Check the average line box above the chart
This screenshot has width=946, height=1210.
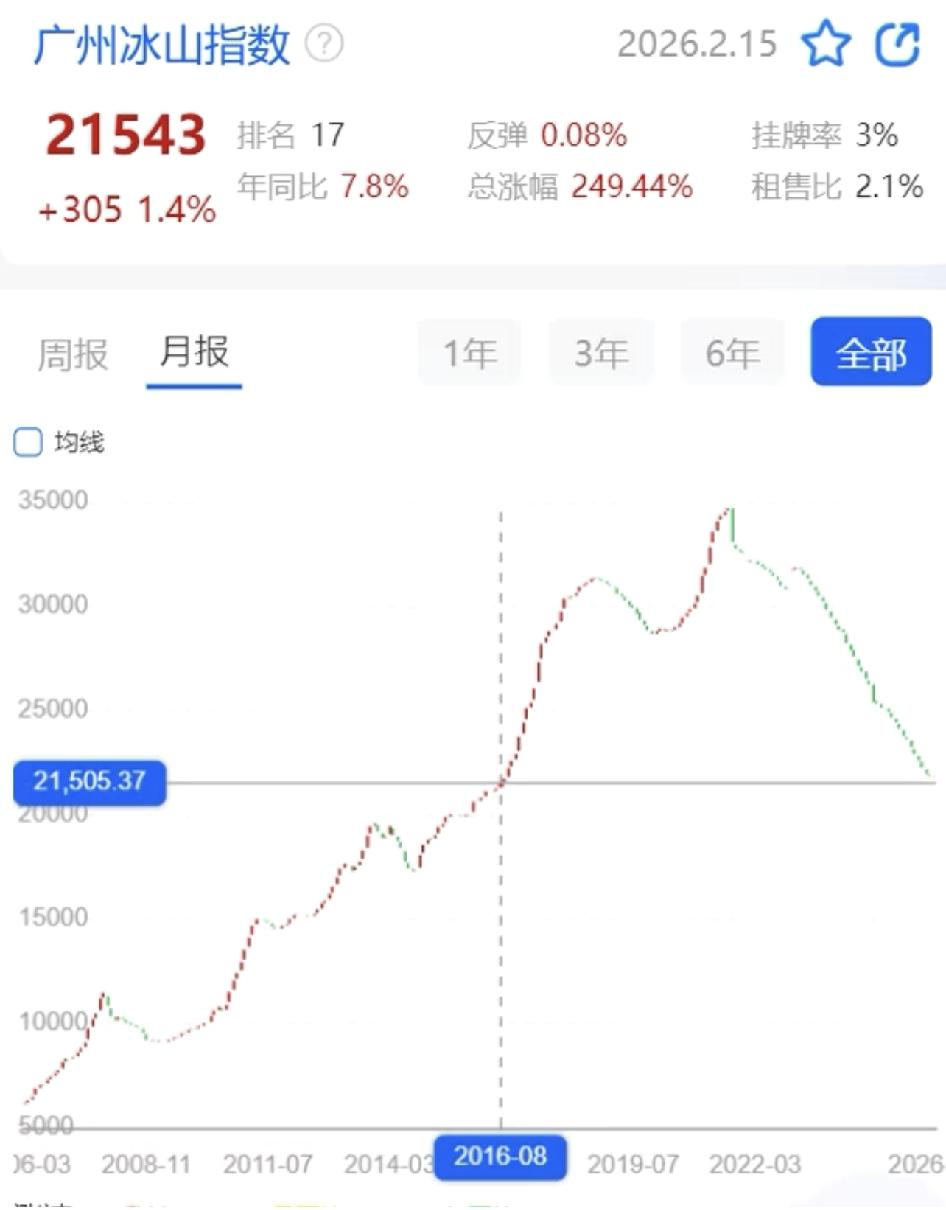[x=30, y=439]
